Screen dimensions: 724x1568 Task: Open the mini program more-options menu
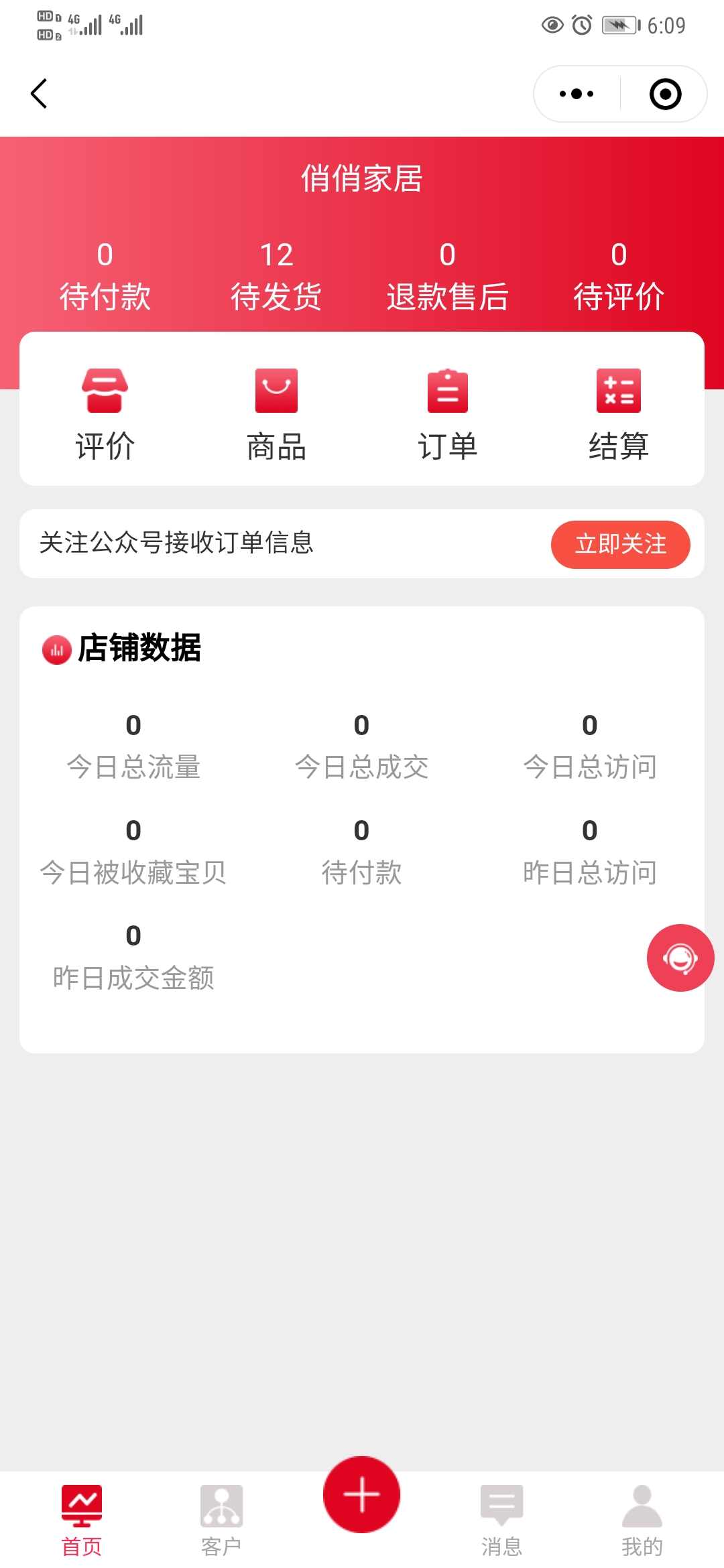pos(577,94)
